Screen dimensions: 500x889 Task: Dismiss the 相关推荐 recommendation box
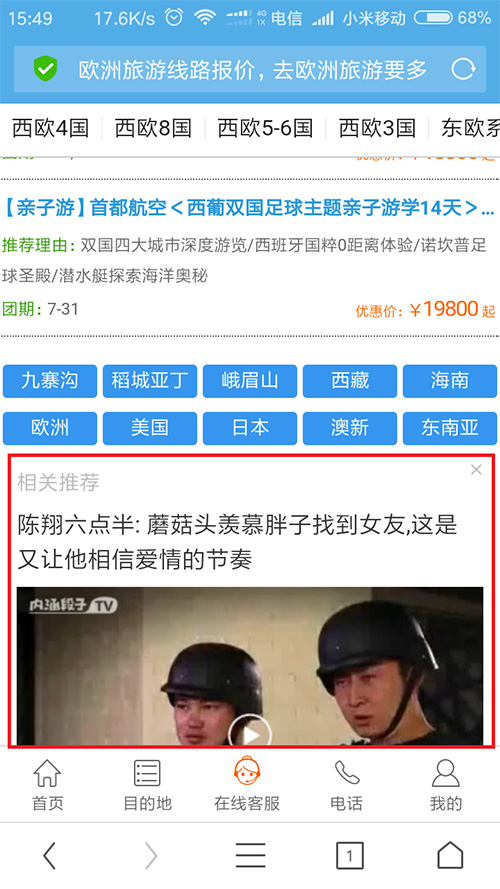pos(476,469)
